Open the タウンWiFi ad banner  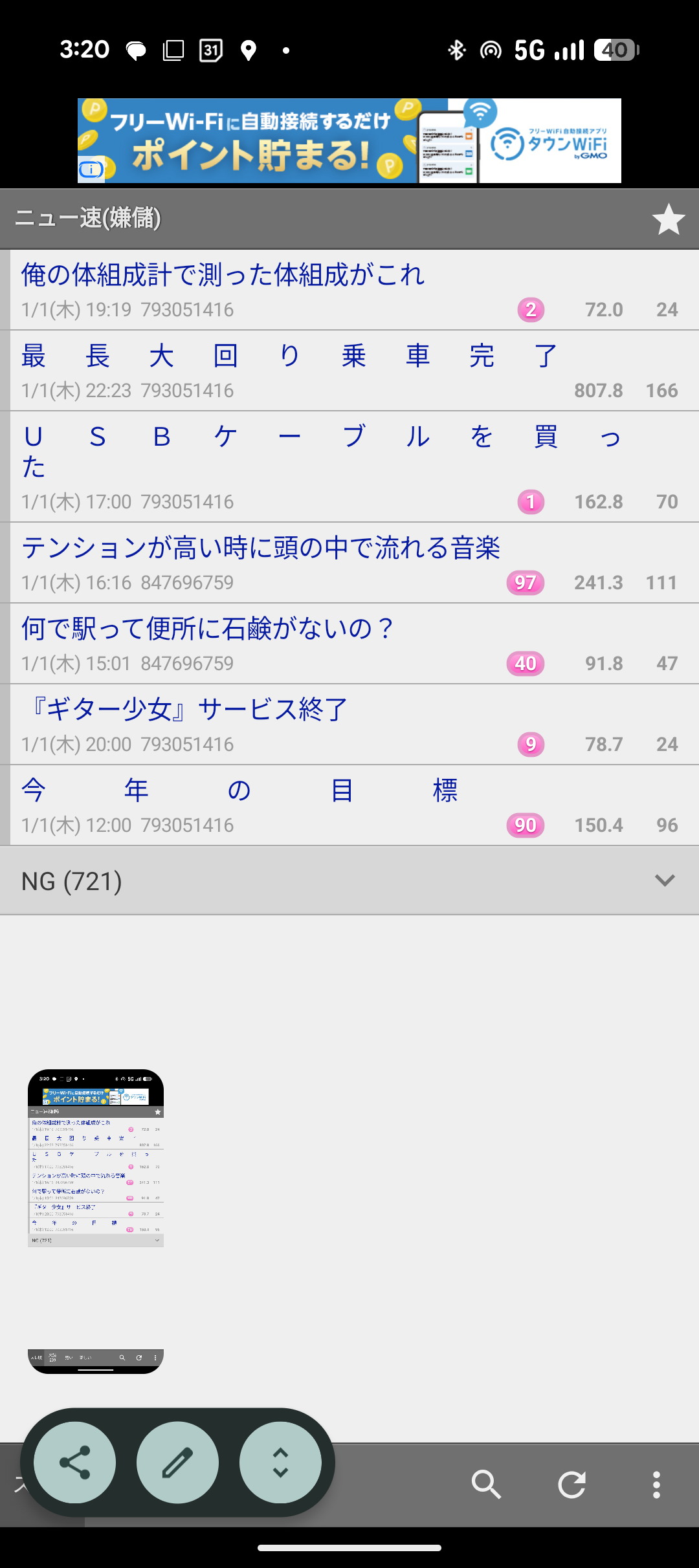click(349, 140)
